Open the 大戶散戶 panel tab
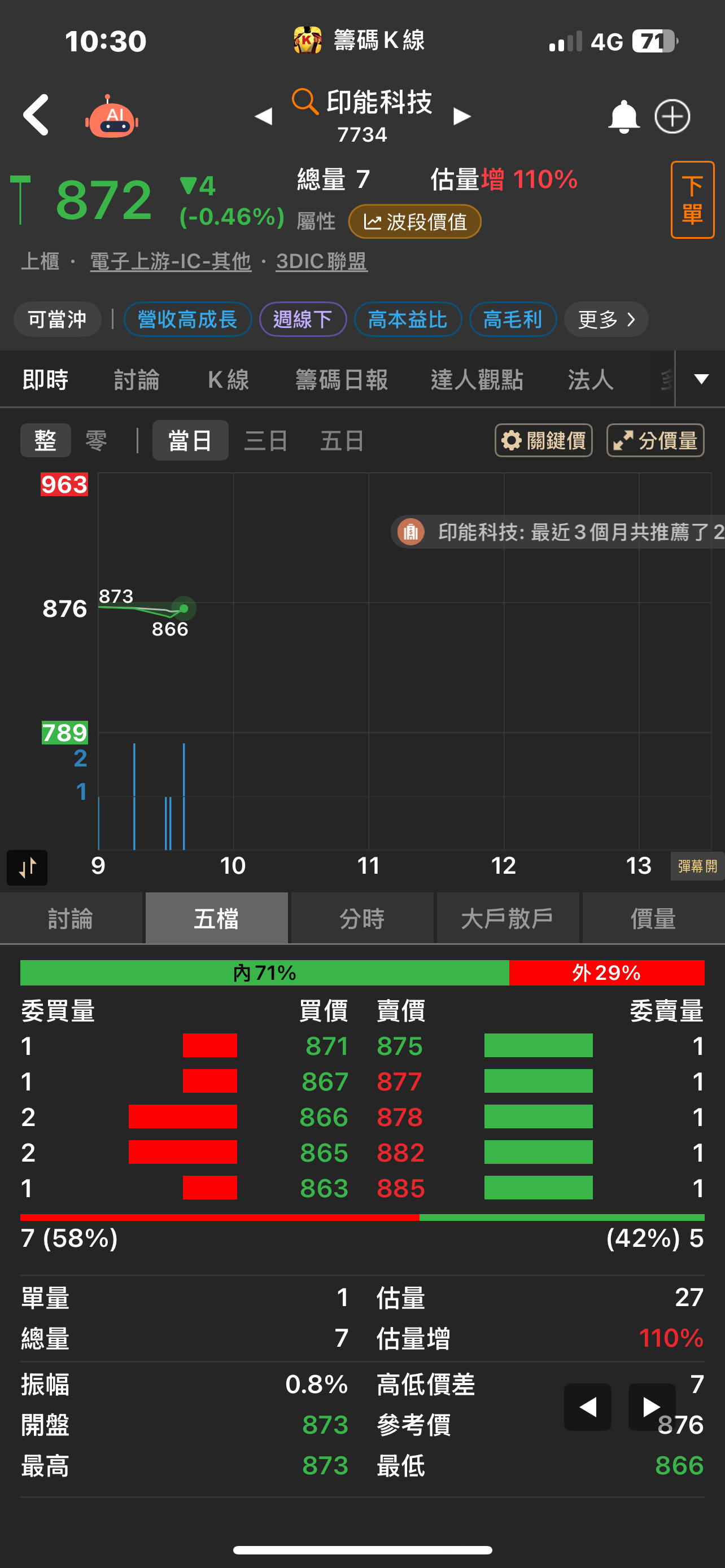The width and height of the screenshot is (725, 1568). (x=508, y=918)
